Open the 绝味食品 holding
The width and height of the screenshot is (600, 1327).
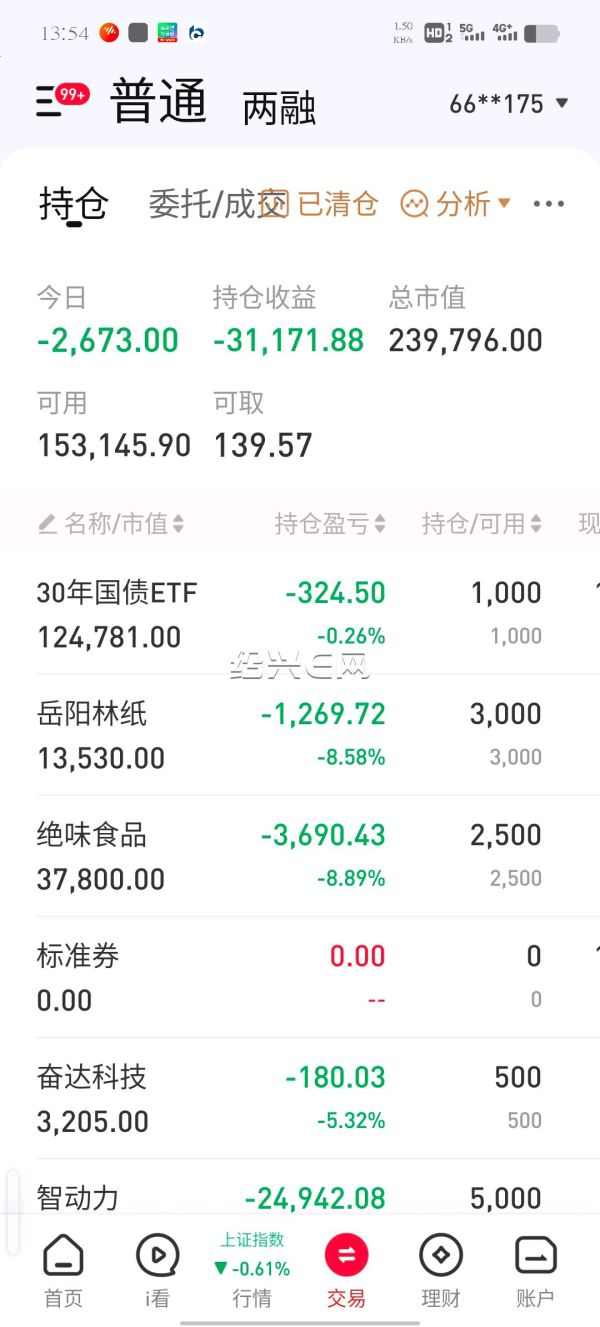[300, 856]
